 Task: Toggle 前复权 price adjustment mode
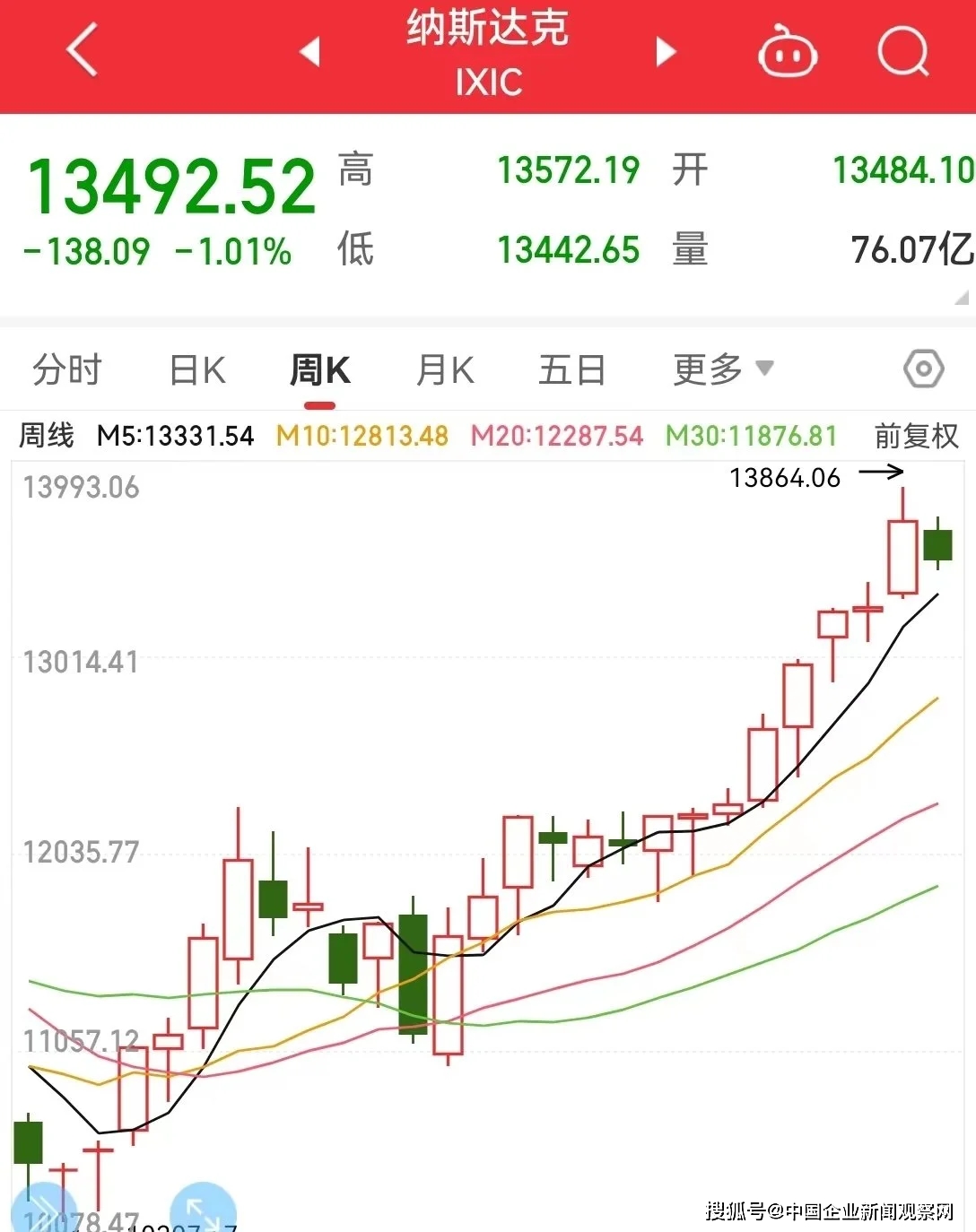(x=916, y=437)
